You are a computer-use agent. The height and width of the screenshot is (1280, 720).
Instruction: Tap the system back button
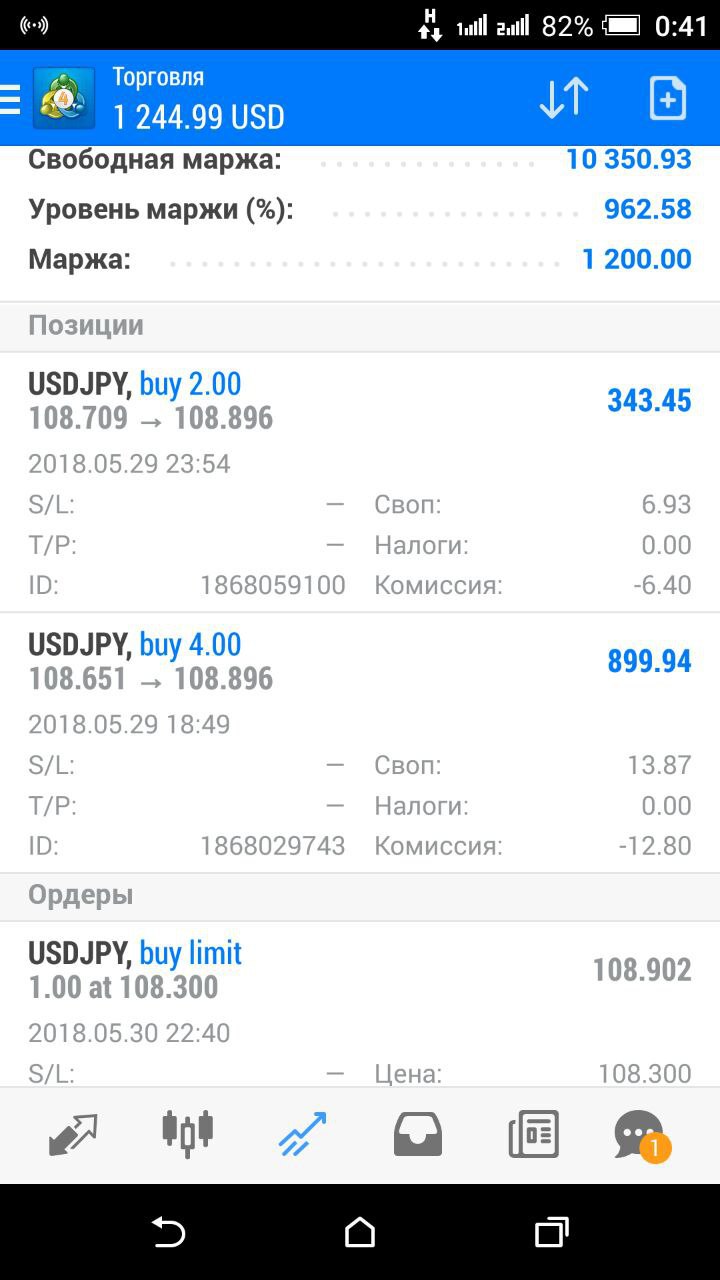168,1232
